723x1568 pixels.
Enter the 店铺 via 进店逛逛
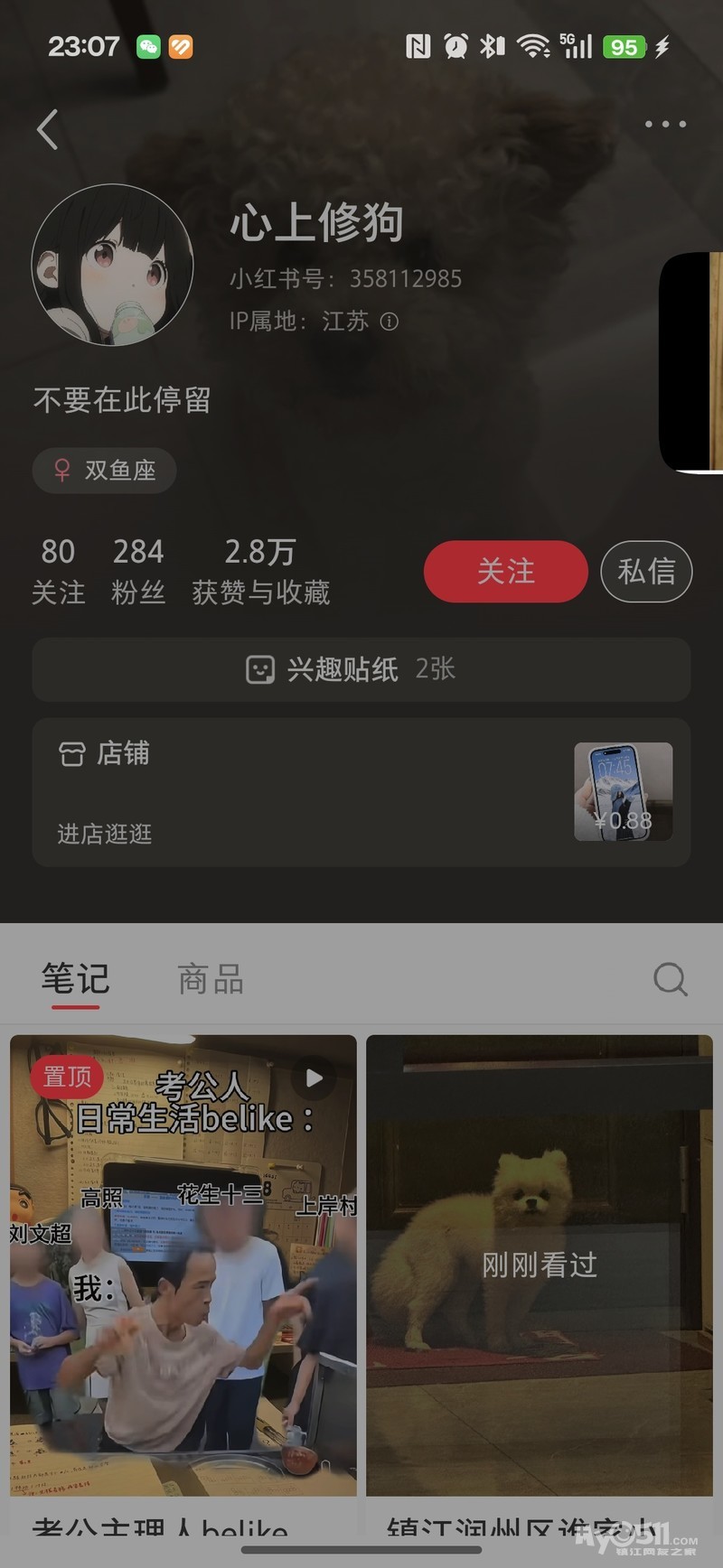click(105, 834)
